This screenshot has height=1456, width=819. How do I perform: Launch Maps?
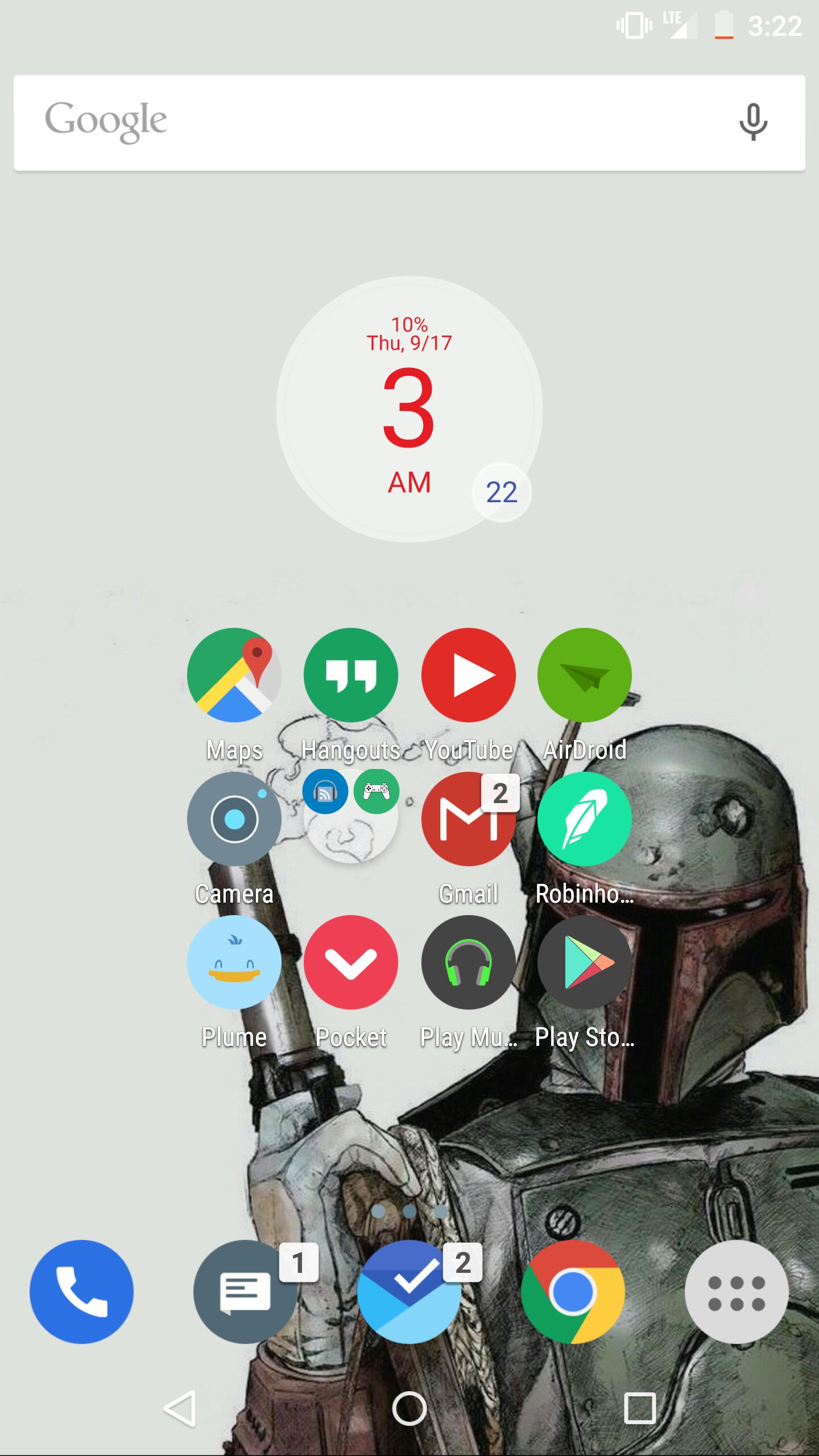click(x=234, y=675)
